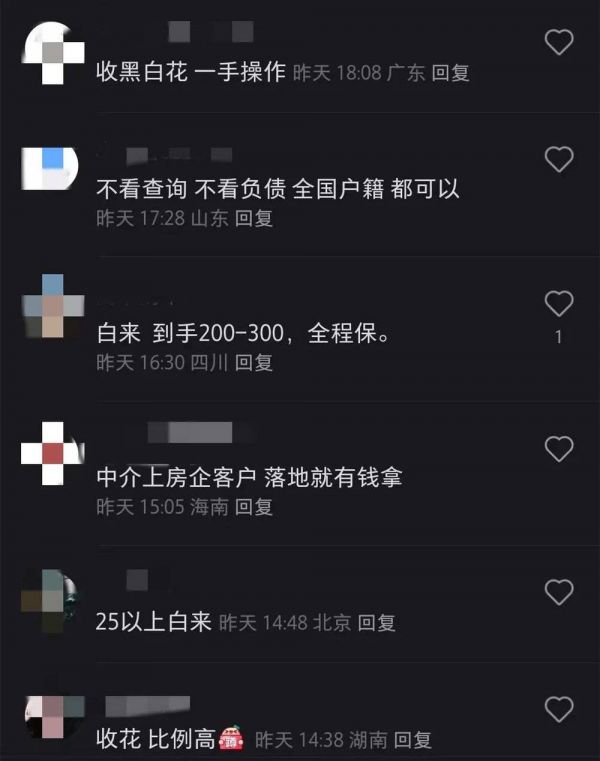This screenshot has width=600, height=761.
Task: Reply to the 北京 comment "25以上白来"
Action: coord(377,623)
